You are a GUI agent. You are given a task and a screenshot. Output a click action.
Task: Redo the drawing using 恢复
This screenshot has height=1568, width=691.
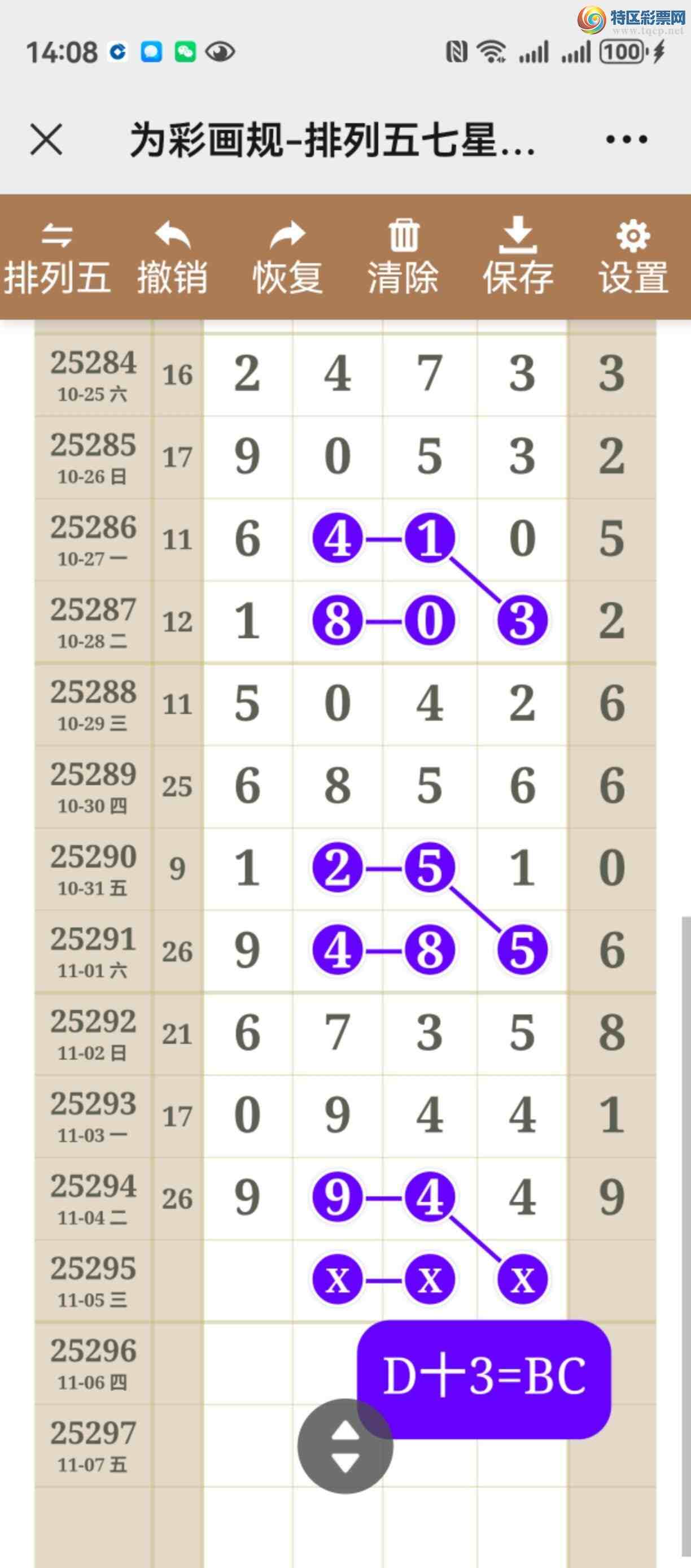click(x=287, y=258)
